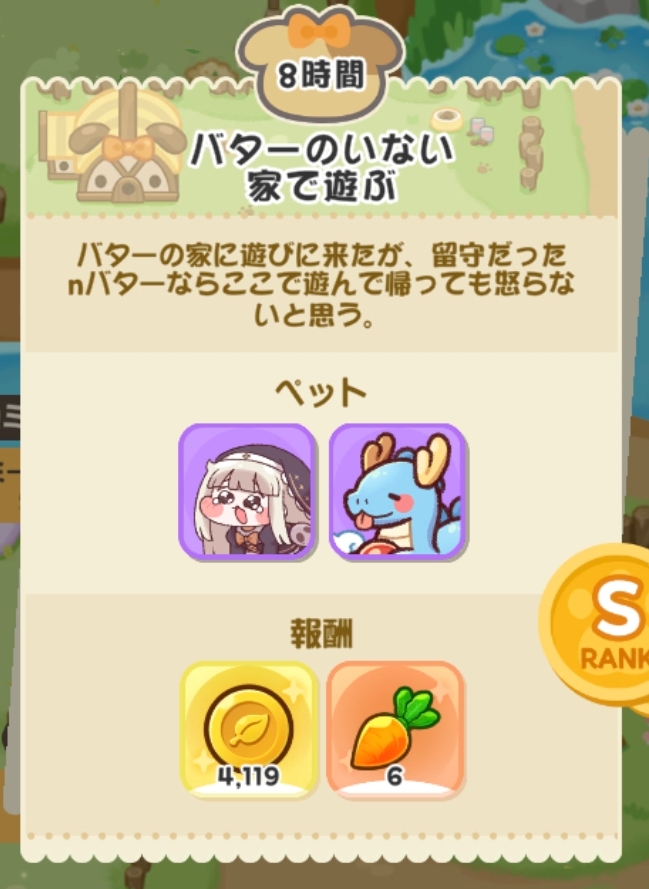Select the gray-haired girl pet tile
Screen dimensions: 649x889
point(248,491)
